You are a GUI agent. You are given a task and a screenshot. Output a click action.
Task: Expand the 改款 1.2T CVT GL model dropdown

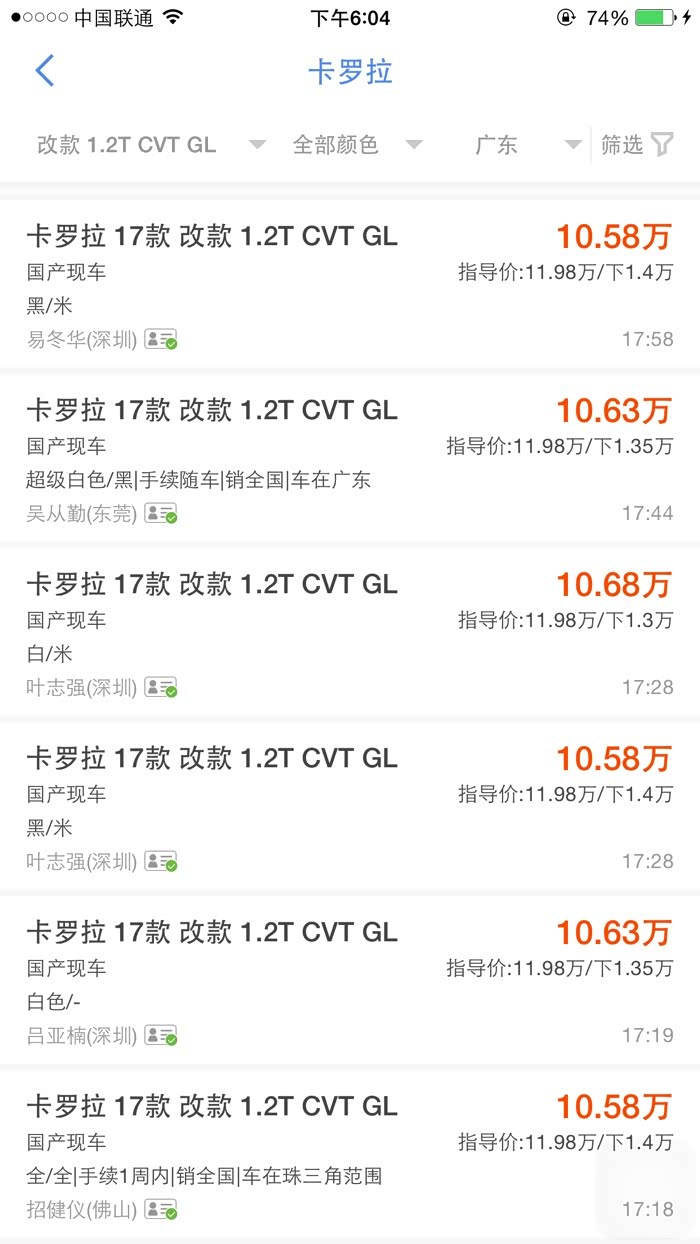[x=150, y=145]
